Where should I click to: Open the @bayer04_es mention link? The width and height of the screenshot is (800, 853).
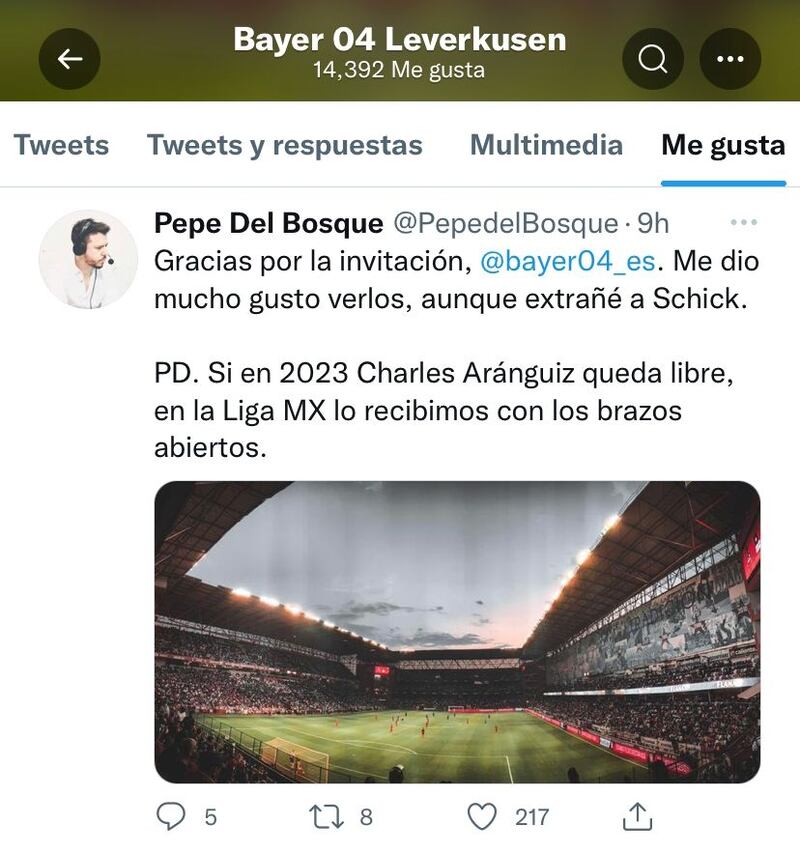tap(568, 261)
